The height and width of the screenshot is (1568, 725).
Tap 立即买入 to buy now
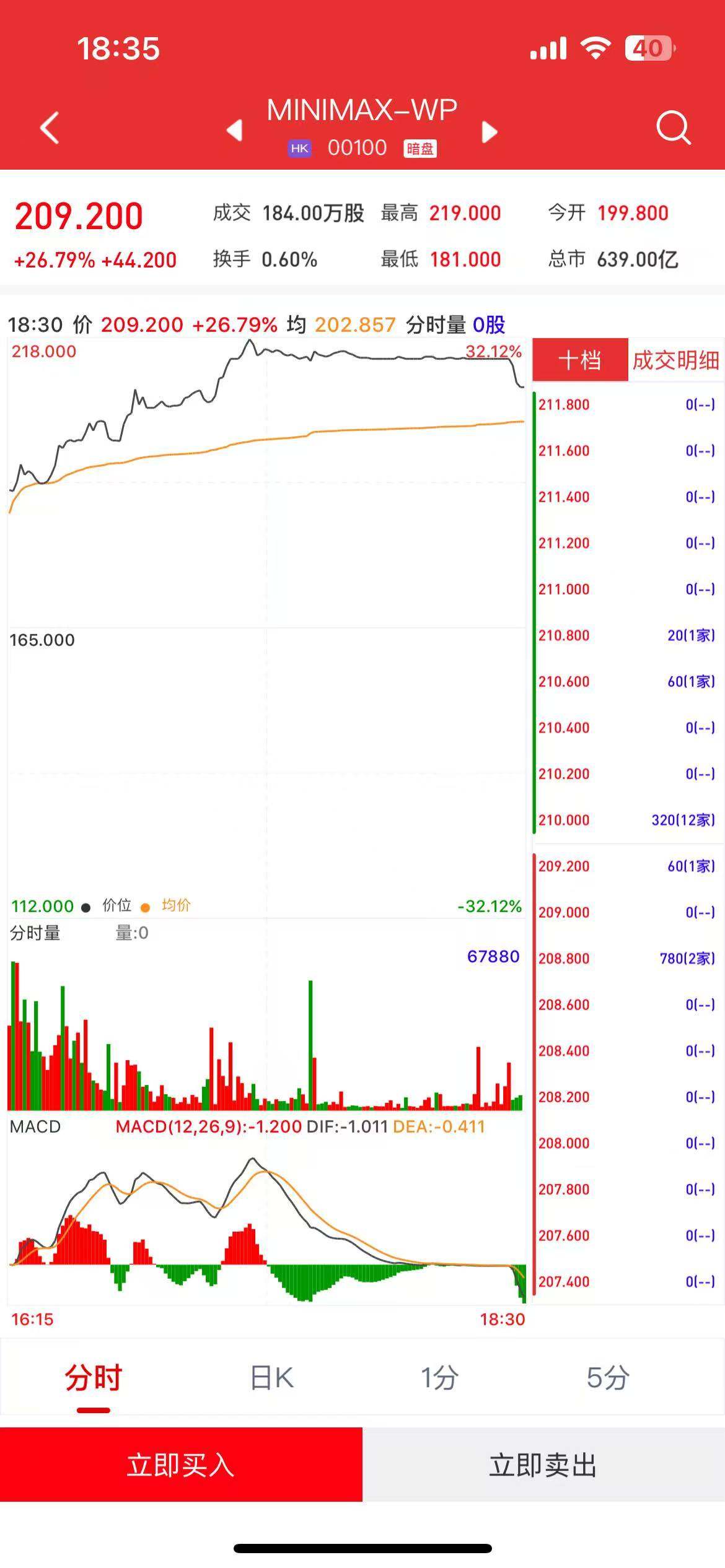(x=181, y=1466)
